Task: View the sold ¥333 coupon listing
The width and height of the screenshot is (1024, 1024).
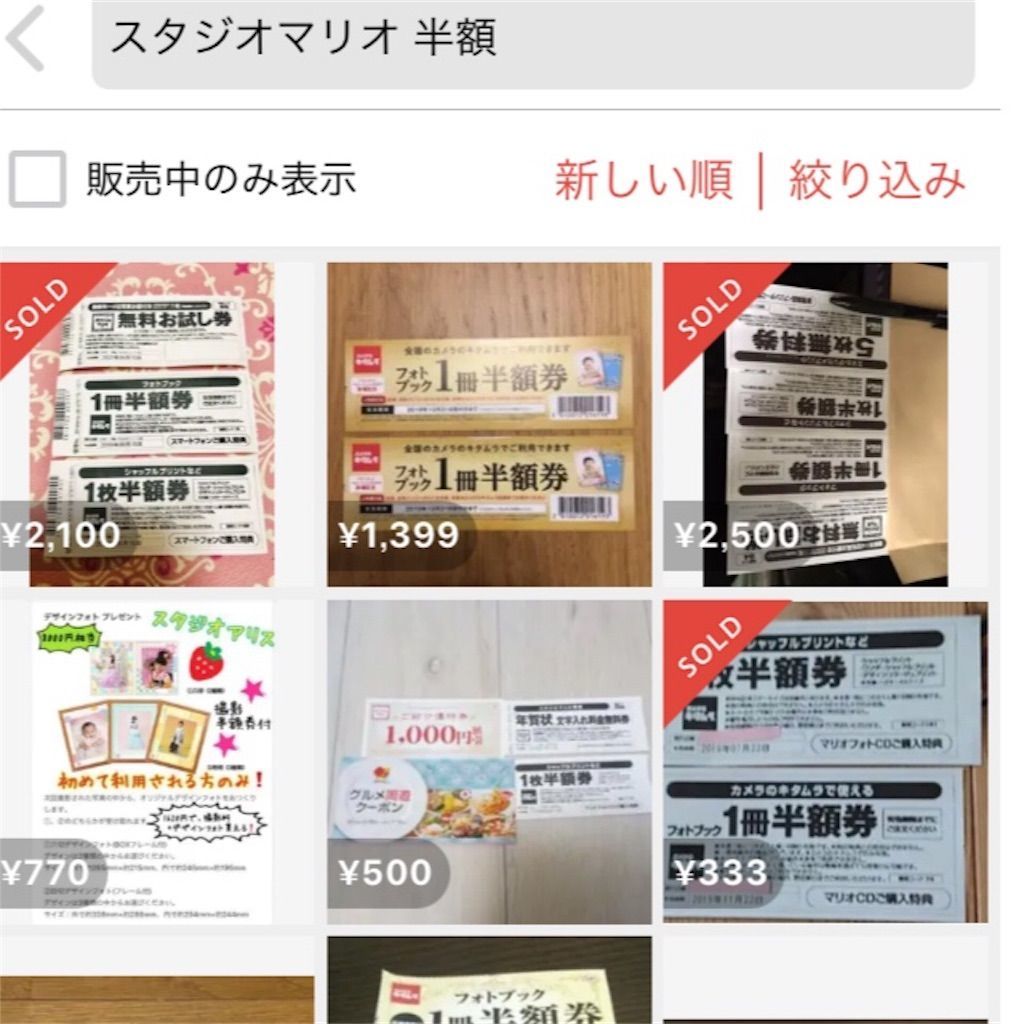Action: pos(824,762)
